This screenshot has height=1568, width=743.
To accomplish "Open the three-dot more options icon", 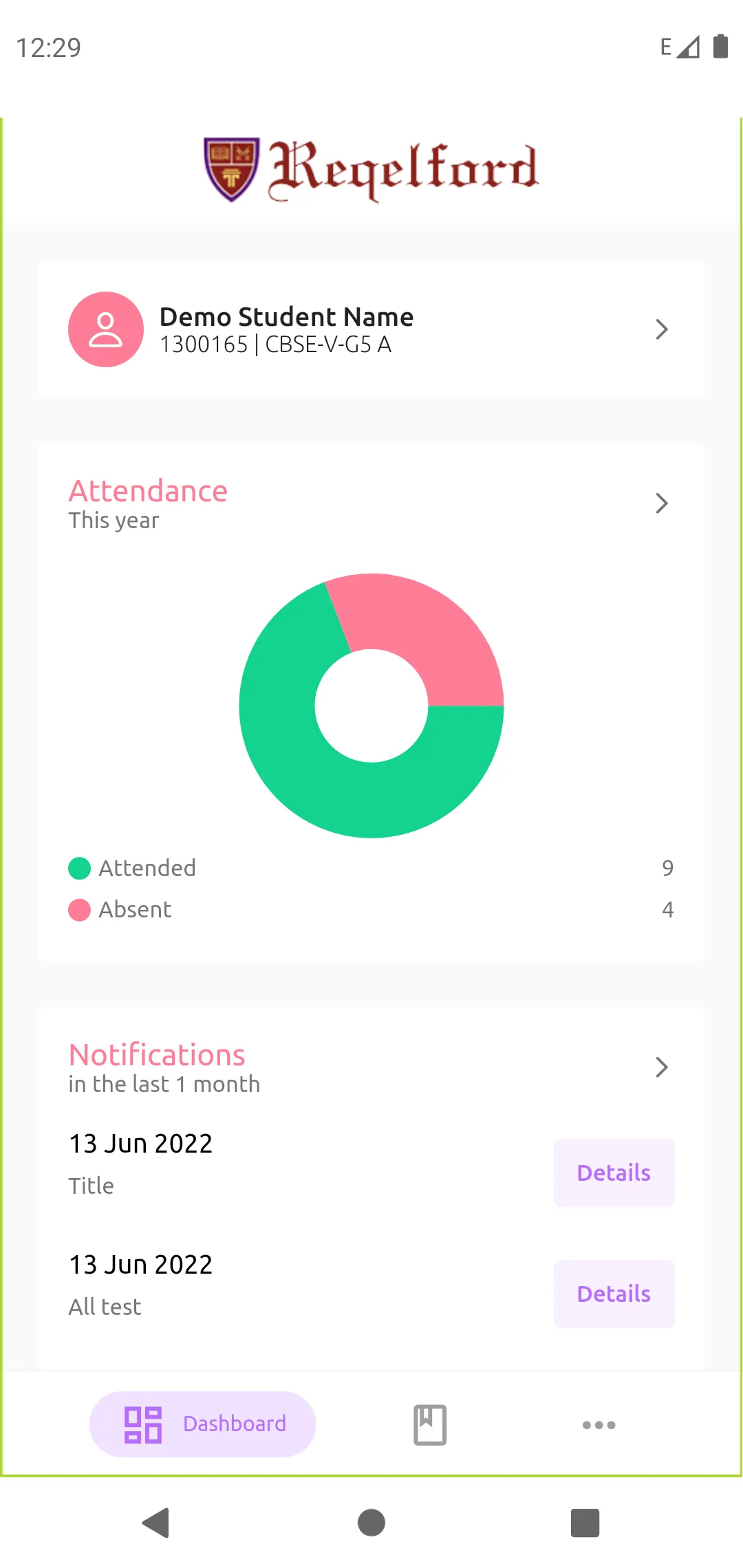I will pos(598,1426).
